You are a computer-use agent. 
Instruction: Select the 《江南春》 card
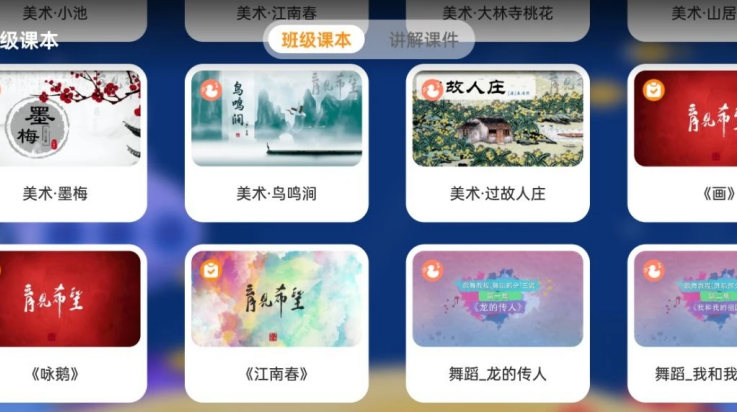tap(276, 320)
